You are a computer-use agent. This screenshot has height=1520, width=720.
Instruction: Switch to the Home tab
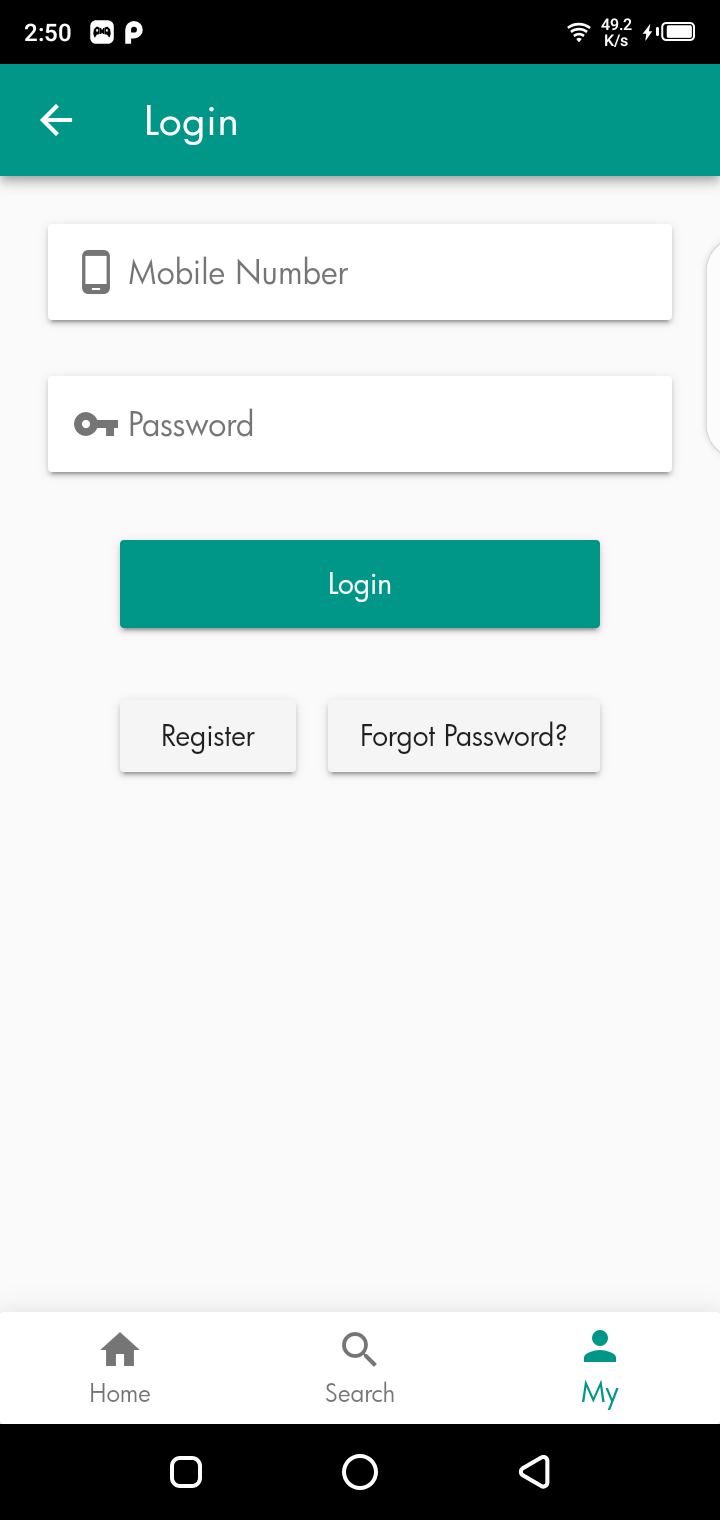point(120,1368)
